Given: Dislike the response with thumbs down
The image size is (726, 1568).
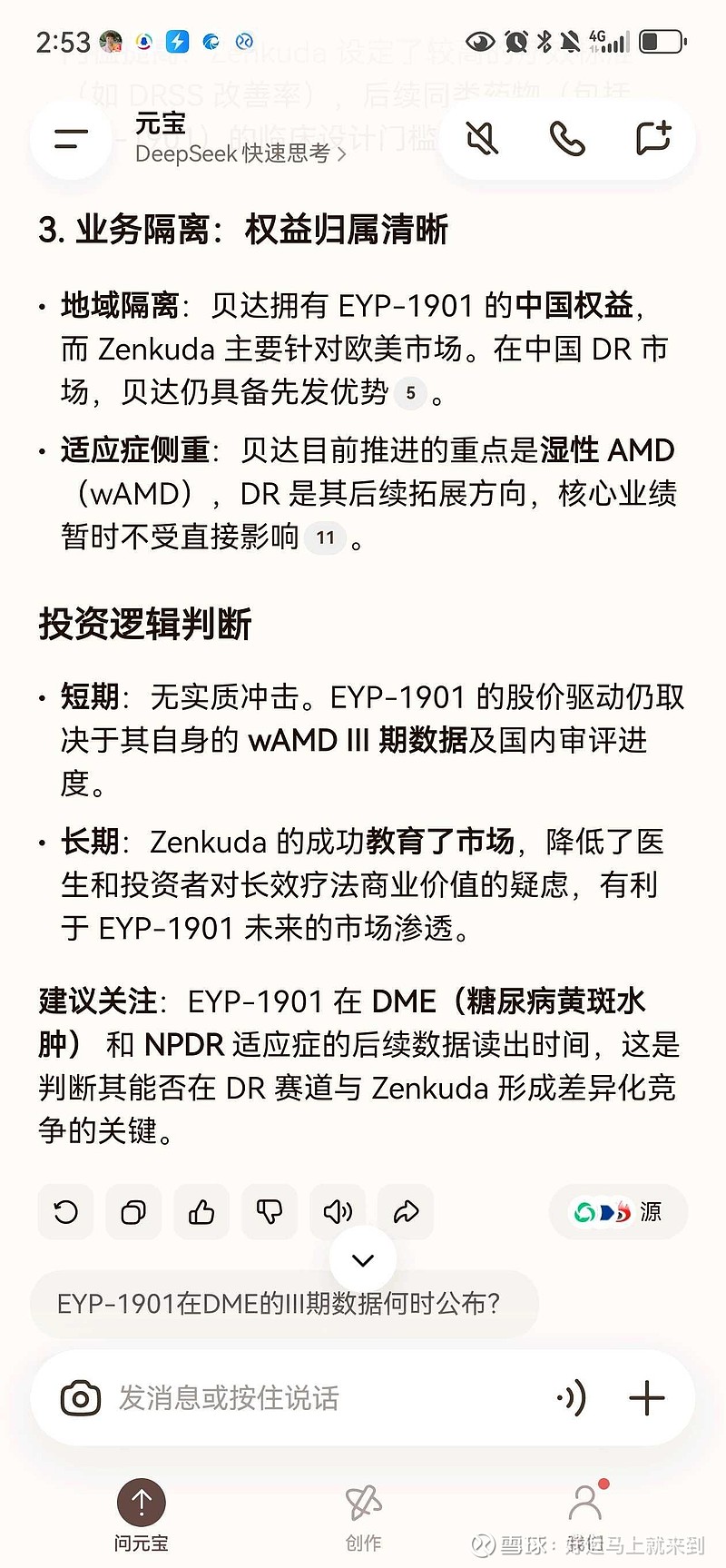Looking at the screenshot, I should click(269, 1212).
